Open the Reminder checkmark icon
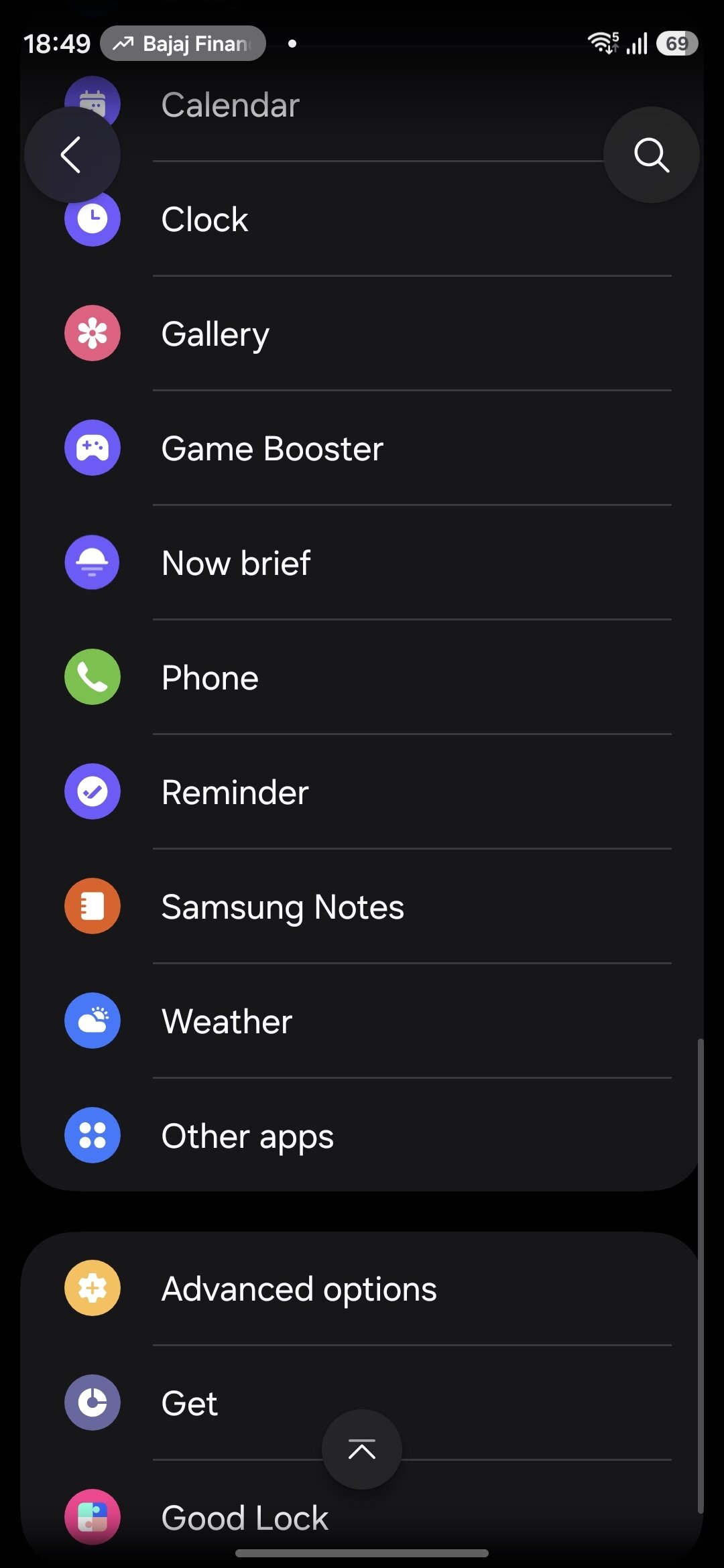 click(92, 791)
